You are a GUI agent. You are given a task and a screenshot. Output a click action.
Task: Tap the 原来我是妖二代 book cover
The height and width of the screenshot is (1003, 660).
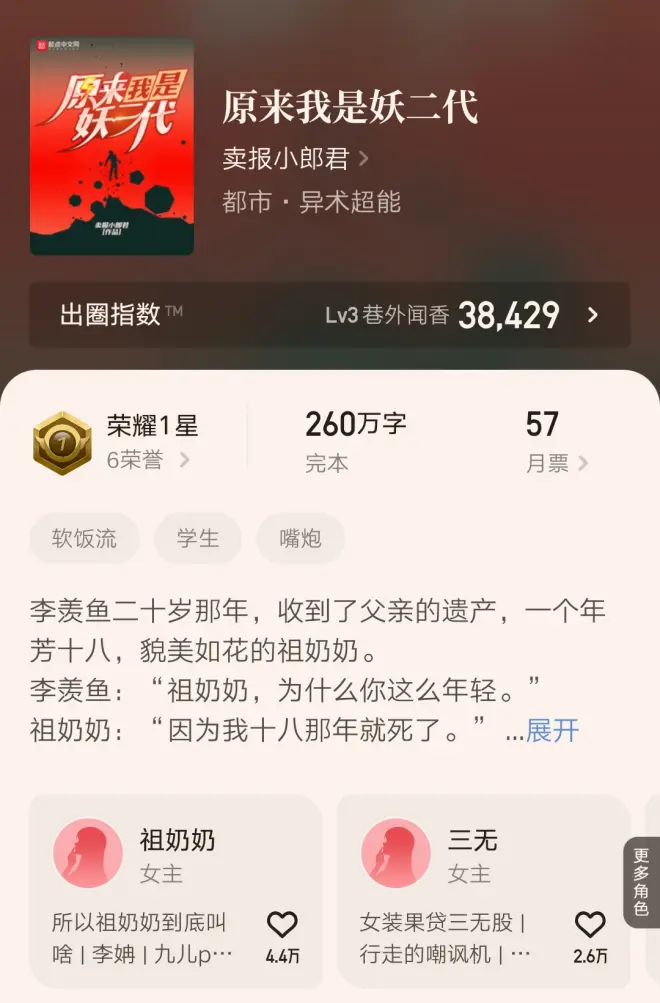click(x=111, y=146)
